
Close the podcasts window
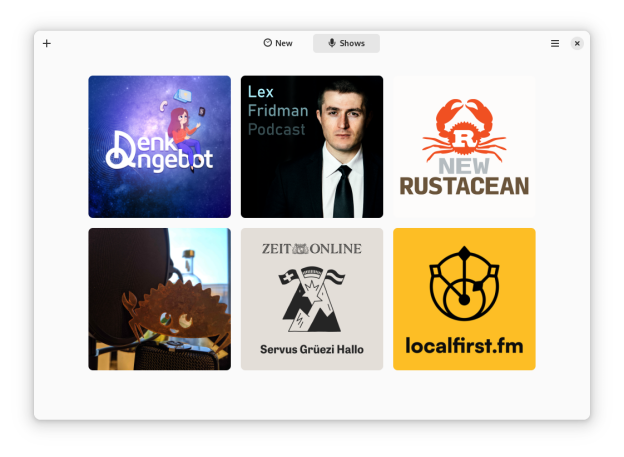577,43
